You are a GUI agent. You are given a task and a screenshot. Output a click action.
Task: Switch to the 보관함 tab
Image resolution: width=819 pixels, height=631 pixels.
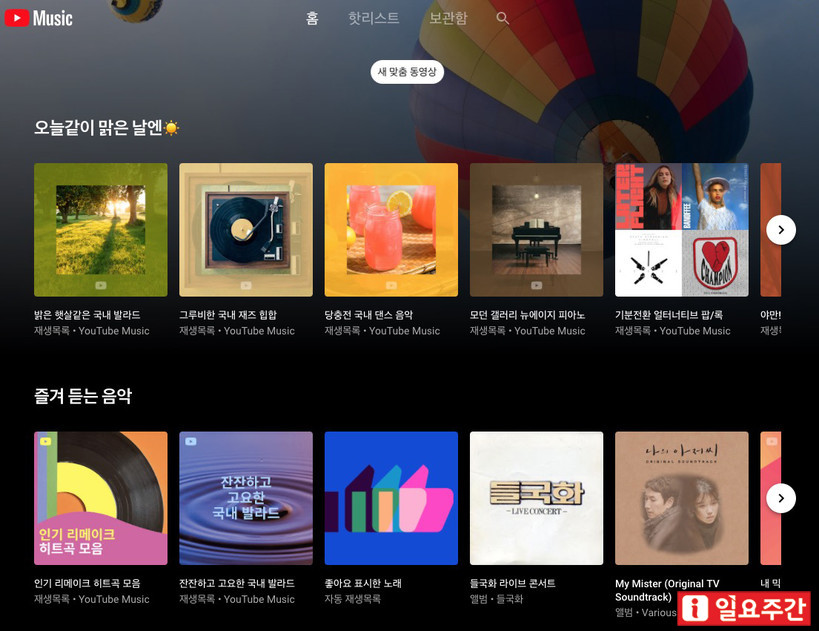448,18
